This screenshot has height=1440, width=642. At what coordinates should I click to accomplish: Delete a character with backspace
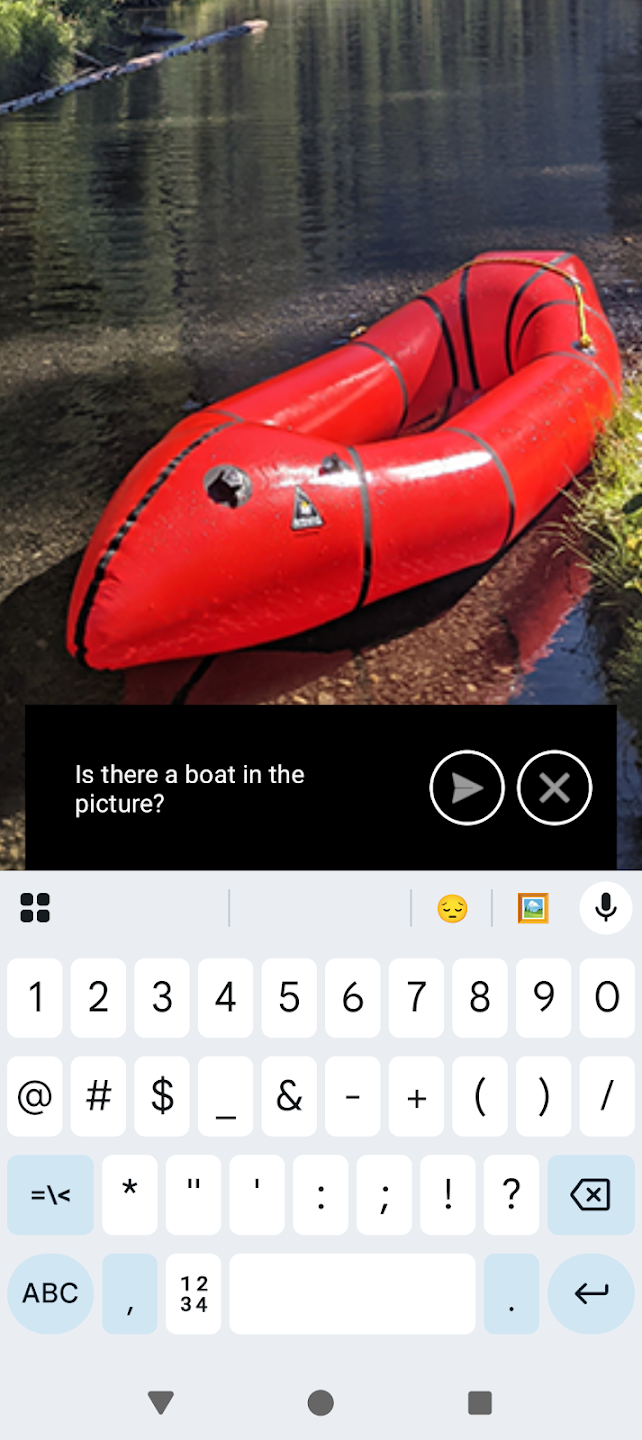(x=590, y=1194)
